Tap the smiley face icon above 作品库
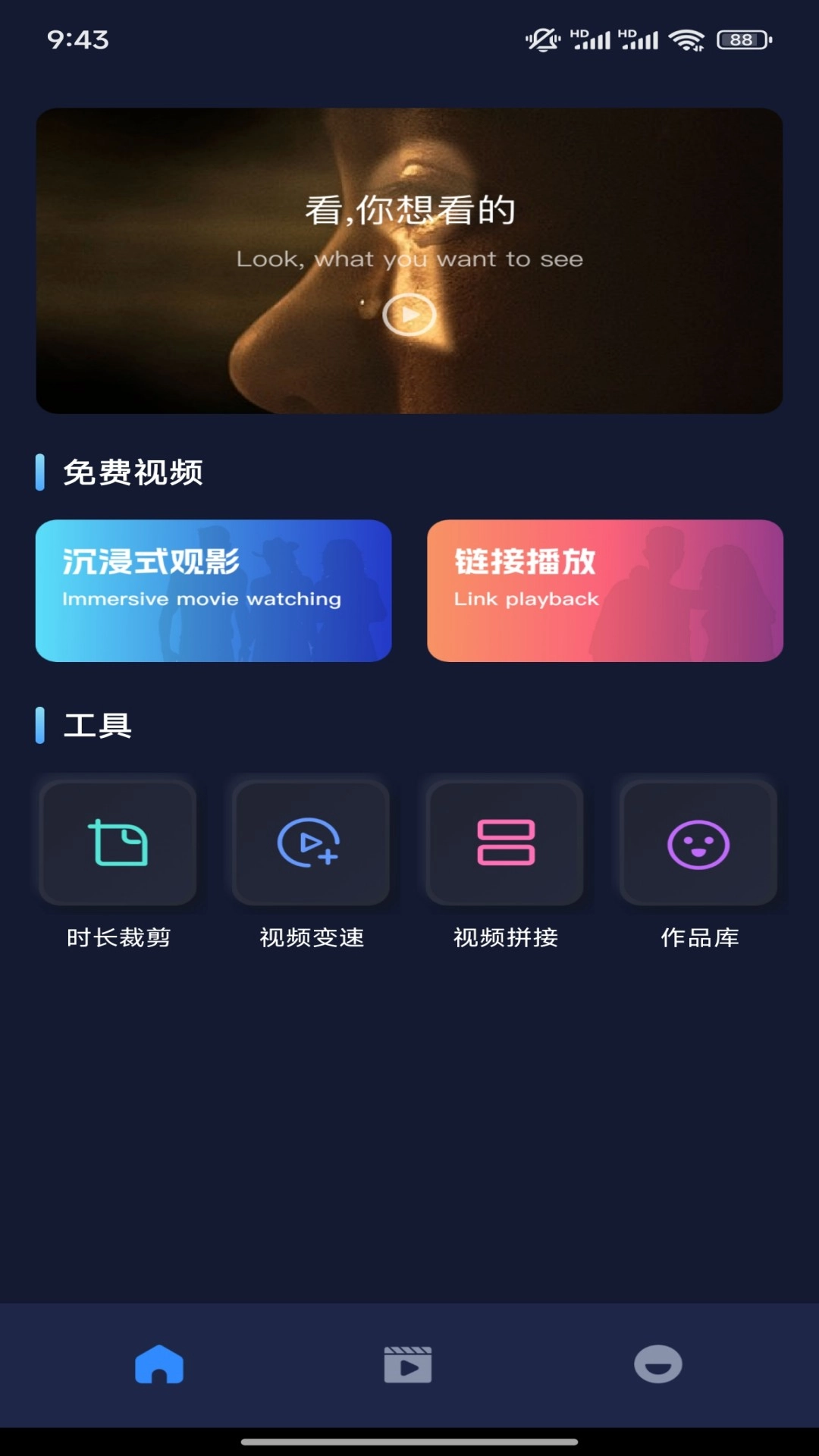 [x=698, y=843]
